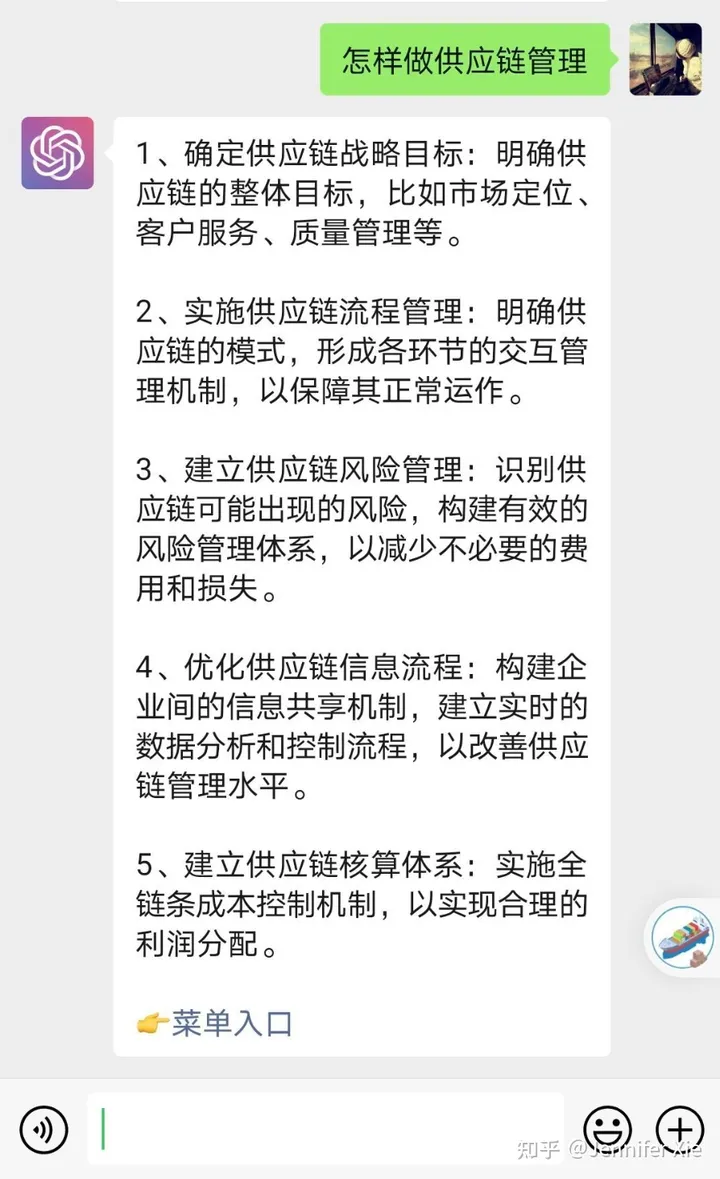Open the 菜单入口 link
Image resolution: width=720 pixels, height=1179 pixels.
pos(231,1023)
